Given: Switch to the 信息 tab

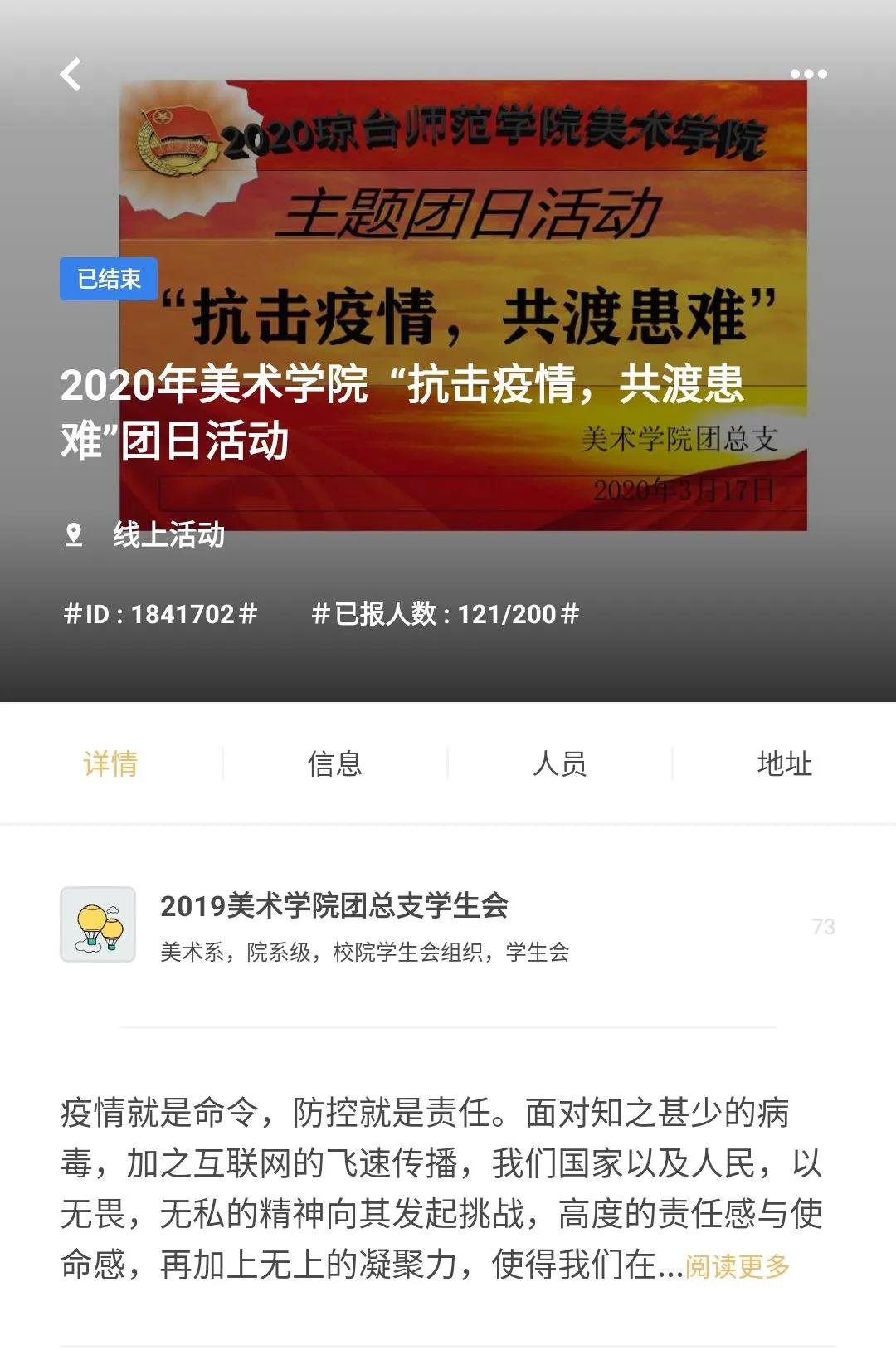Looking at the screenshot, I should click(334, 763).
